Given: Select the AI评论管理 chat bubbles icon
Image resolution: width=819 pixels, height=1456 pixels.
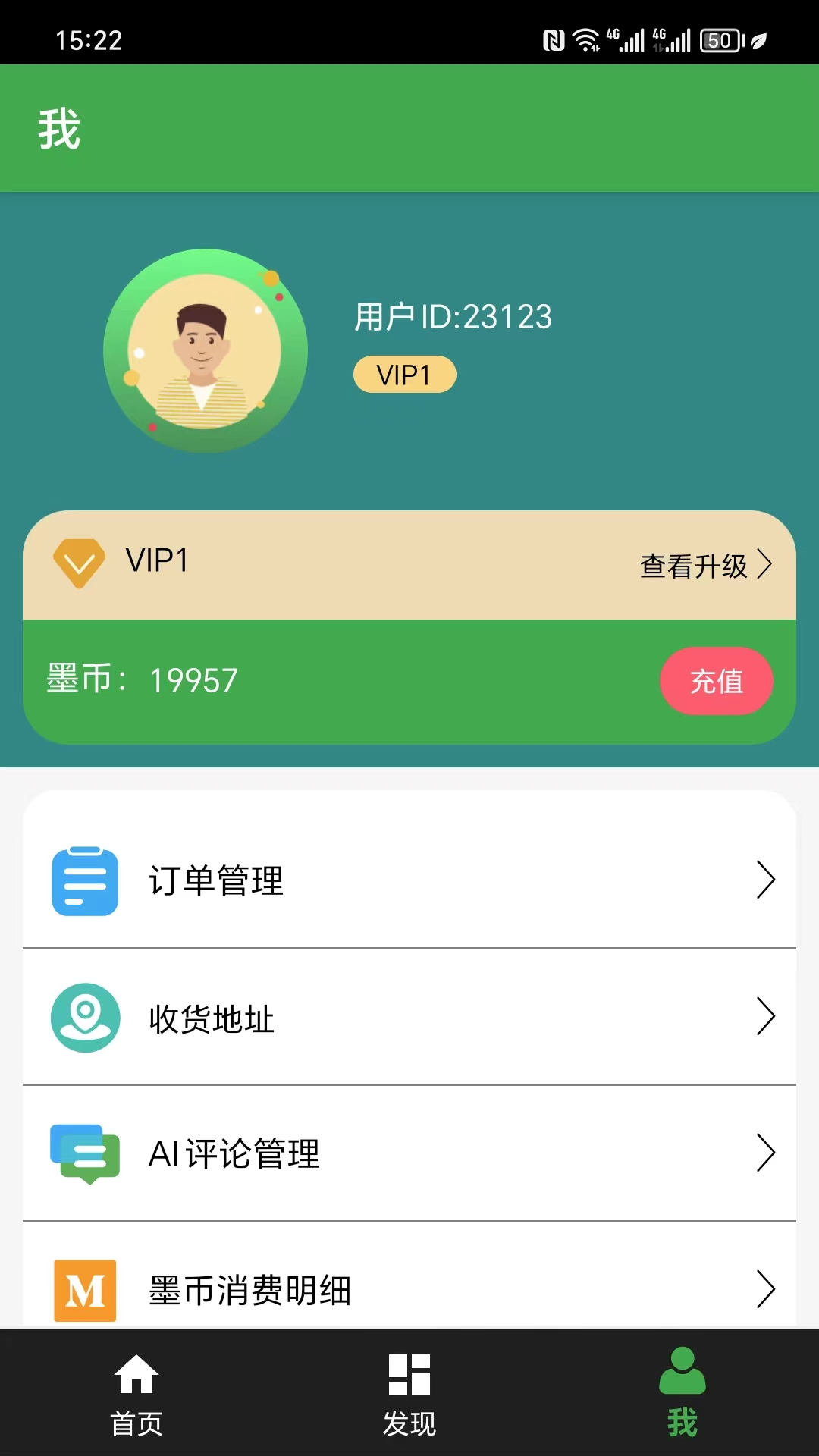Looking at the screenshot, I should click(x=84, y=1155).
